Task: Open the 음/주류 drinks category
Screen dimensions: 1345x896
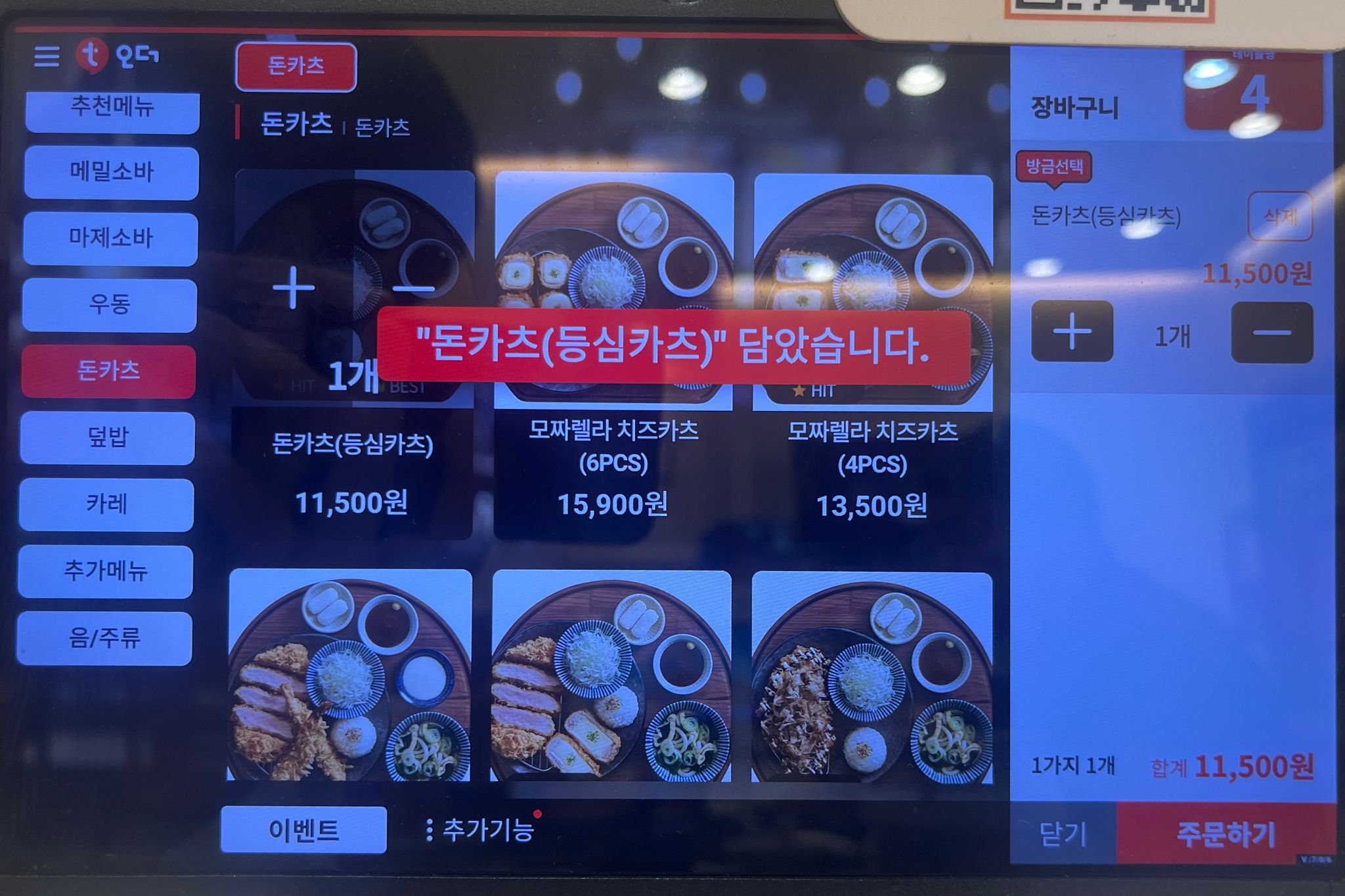Action: pyautogui.click(x=104, y=638)
